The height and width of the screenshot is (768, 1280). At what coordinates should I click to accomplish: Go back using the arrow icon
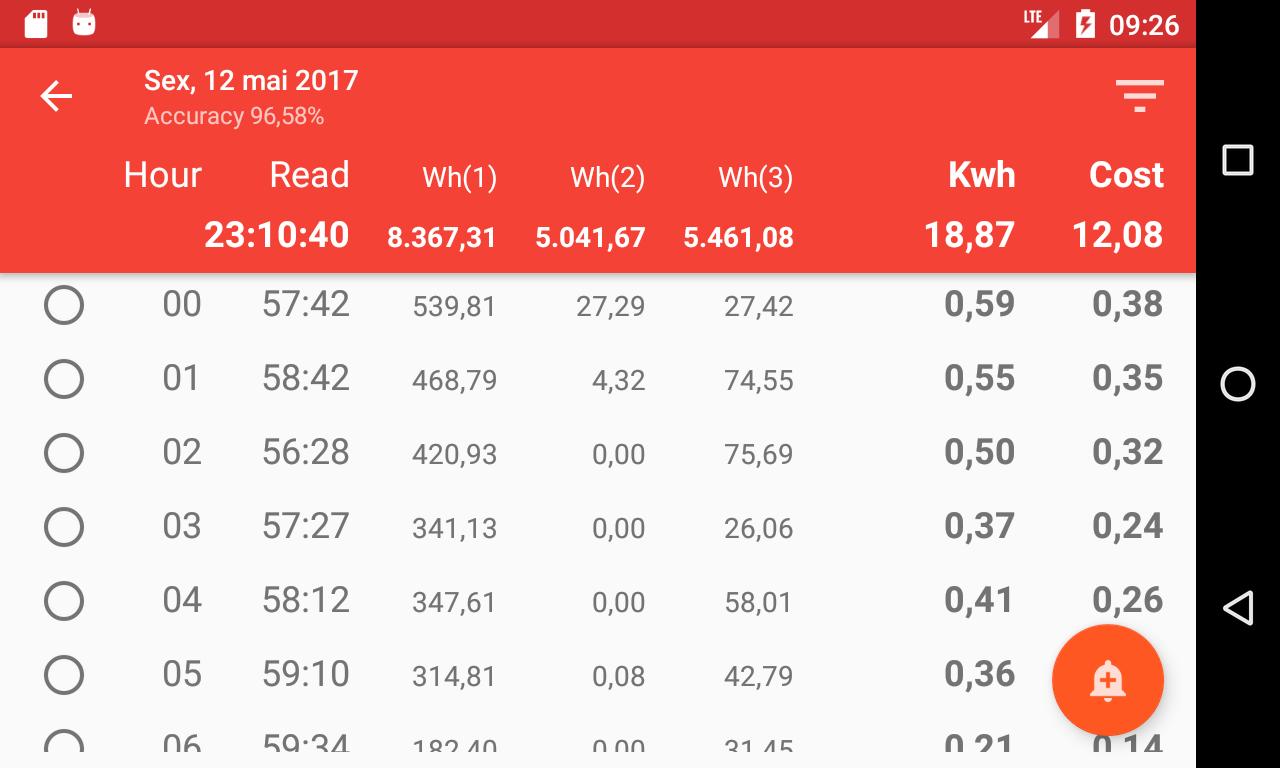(x=57, y=97)
